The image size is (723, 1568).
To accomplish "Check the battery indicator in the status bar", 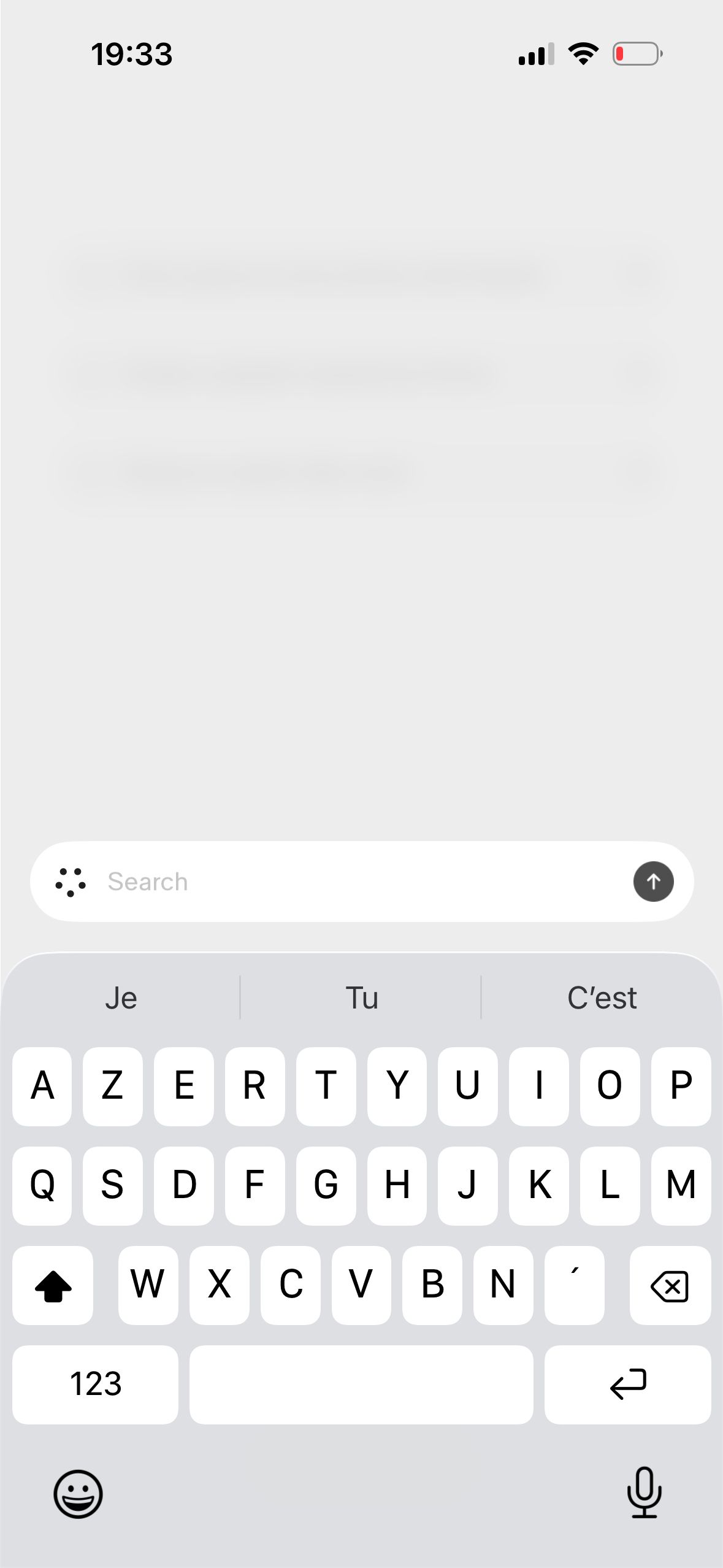I will [x=636, y=54].
